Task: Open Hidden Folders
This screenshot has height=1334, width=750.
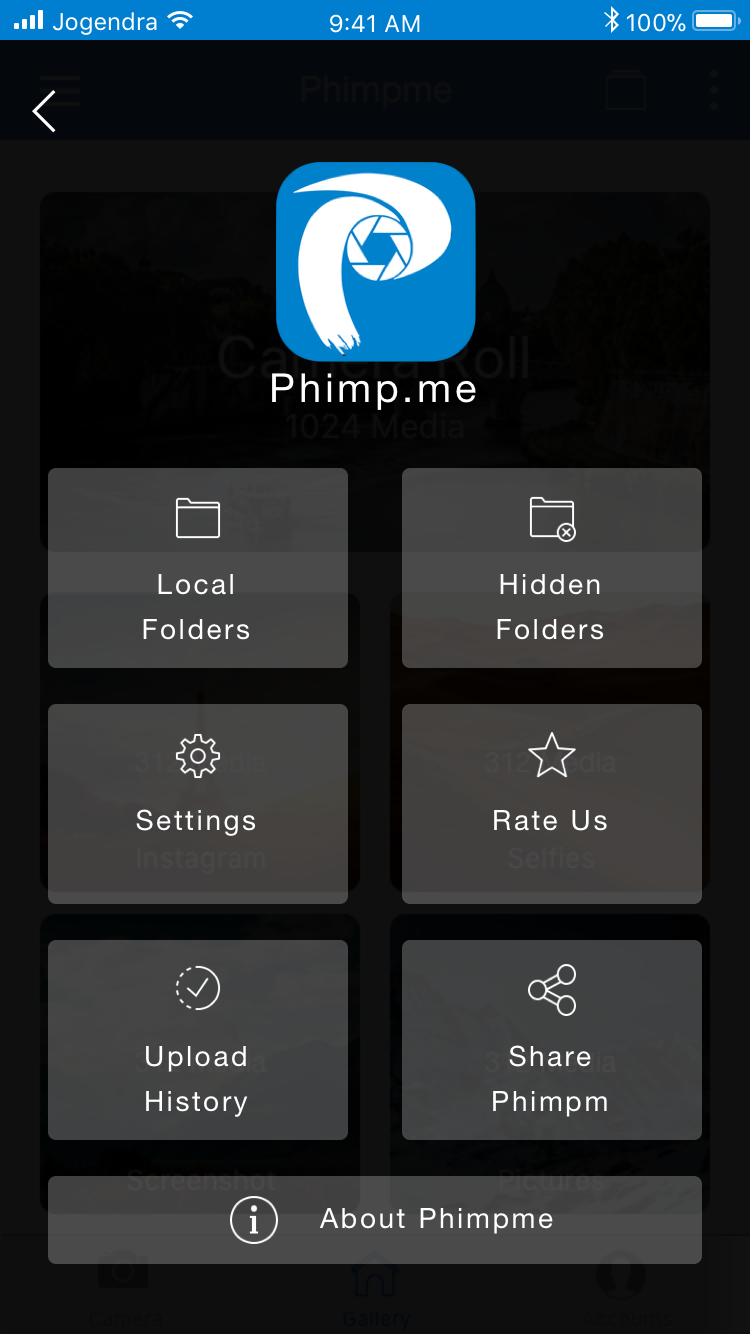Action: click(551, 568)
